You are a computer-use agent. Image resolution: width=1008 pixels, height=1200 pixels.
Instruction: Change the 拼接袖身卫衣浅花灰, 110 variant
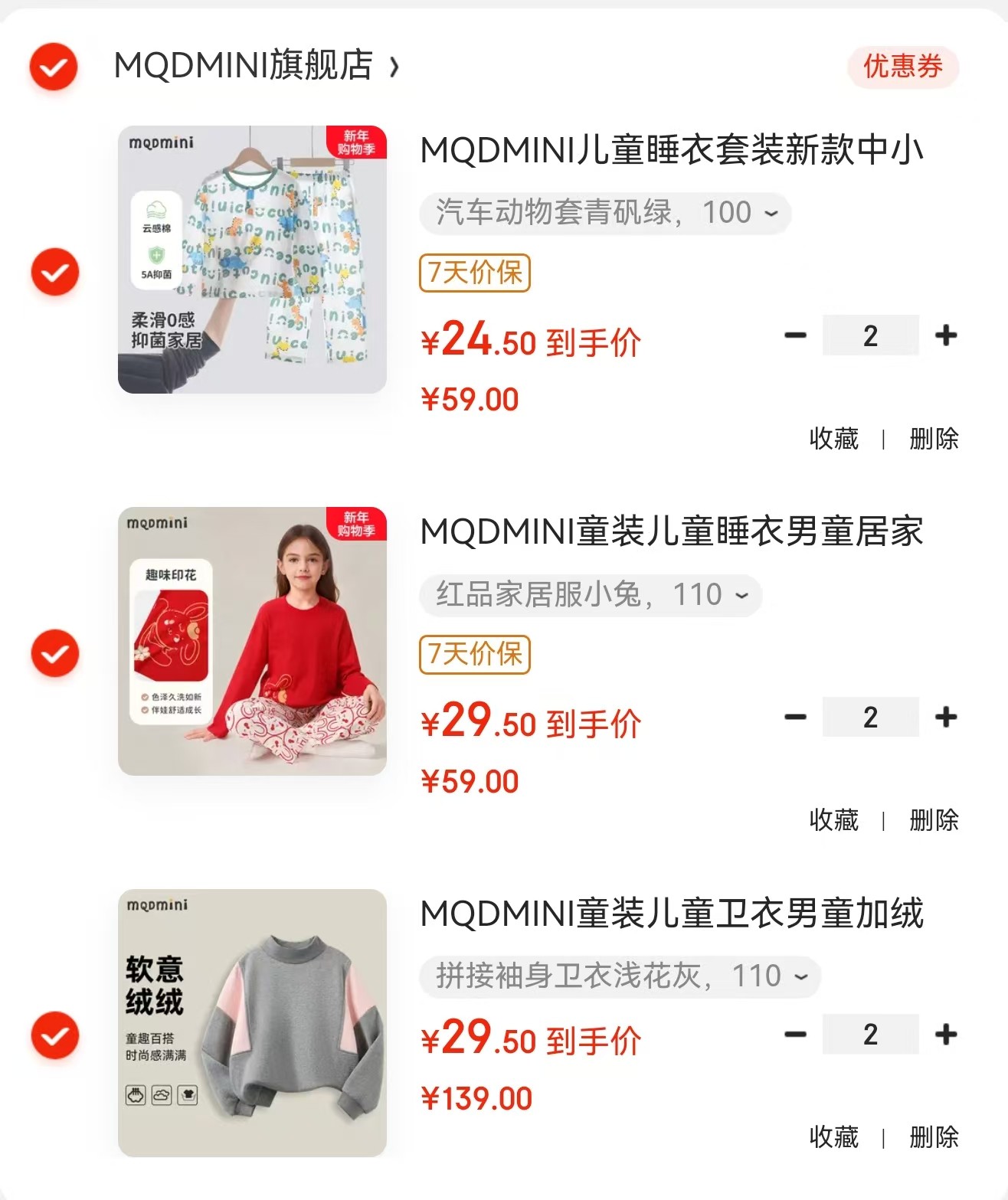620,976
